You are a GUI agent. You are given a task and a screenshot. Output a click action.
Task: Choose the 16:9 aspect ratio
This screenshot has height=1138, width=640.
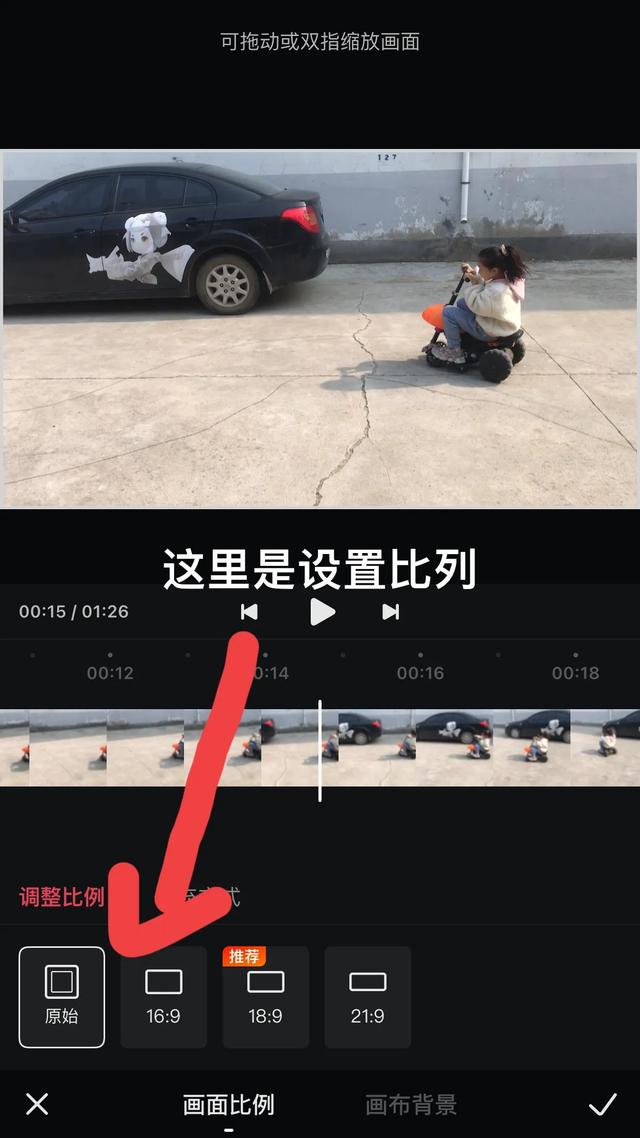(163, 996)
